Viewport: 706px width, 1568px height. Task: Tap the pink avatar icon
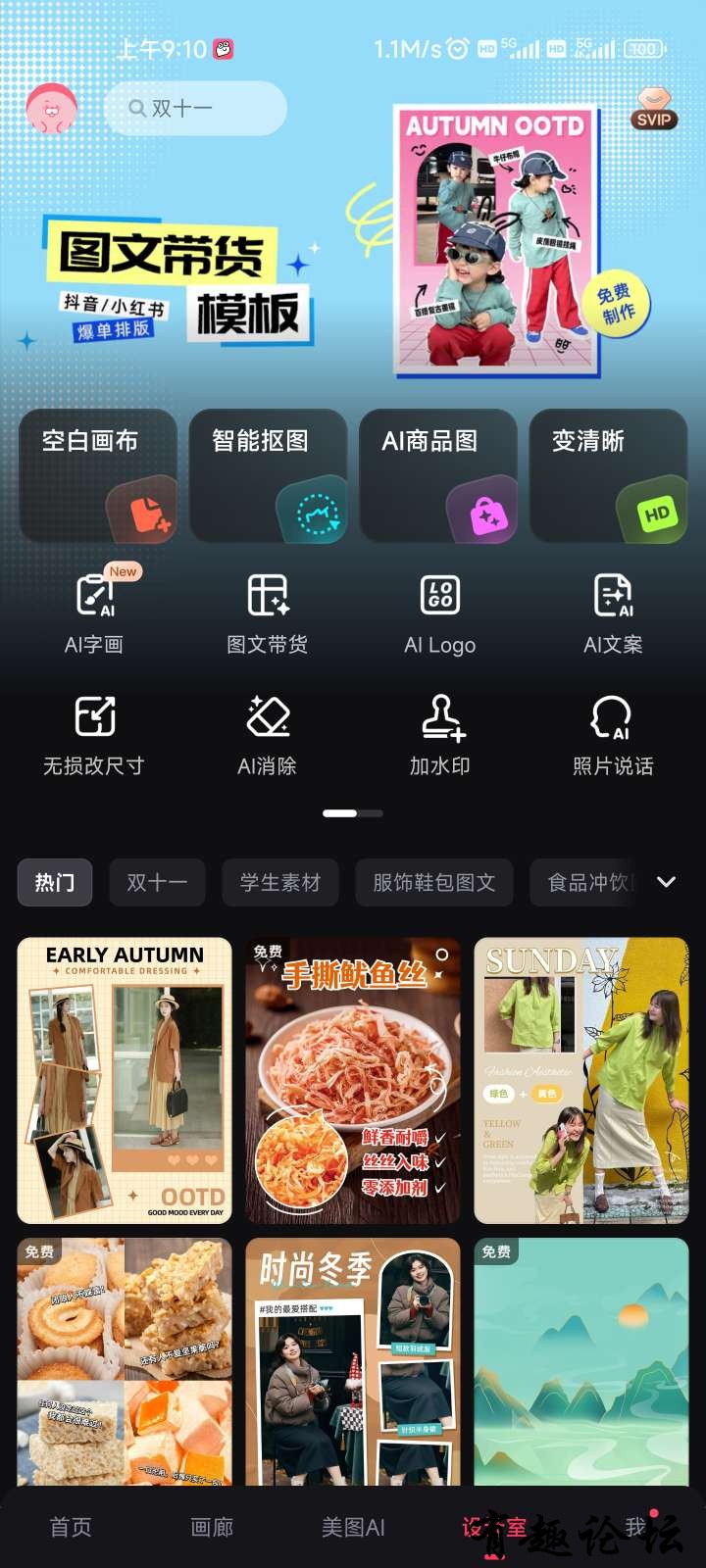coord(51,109)
